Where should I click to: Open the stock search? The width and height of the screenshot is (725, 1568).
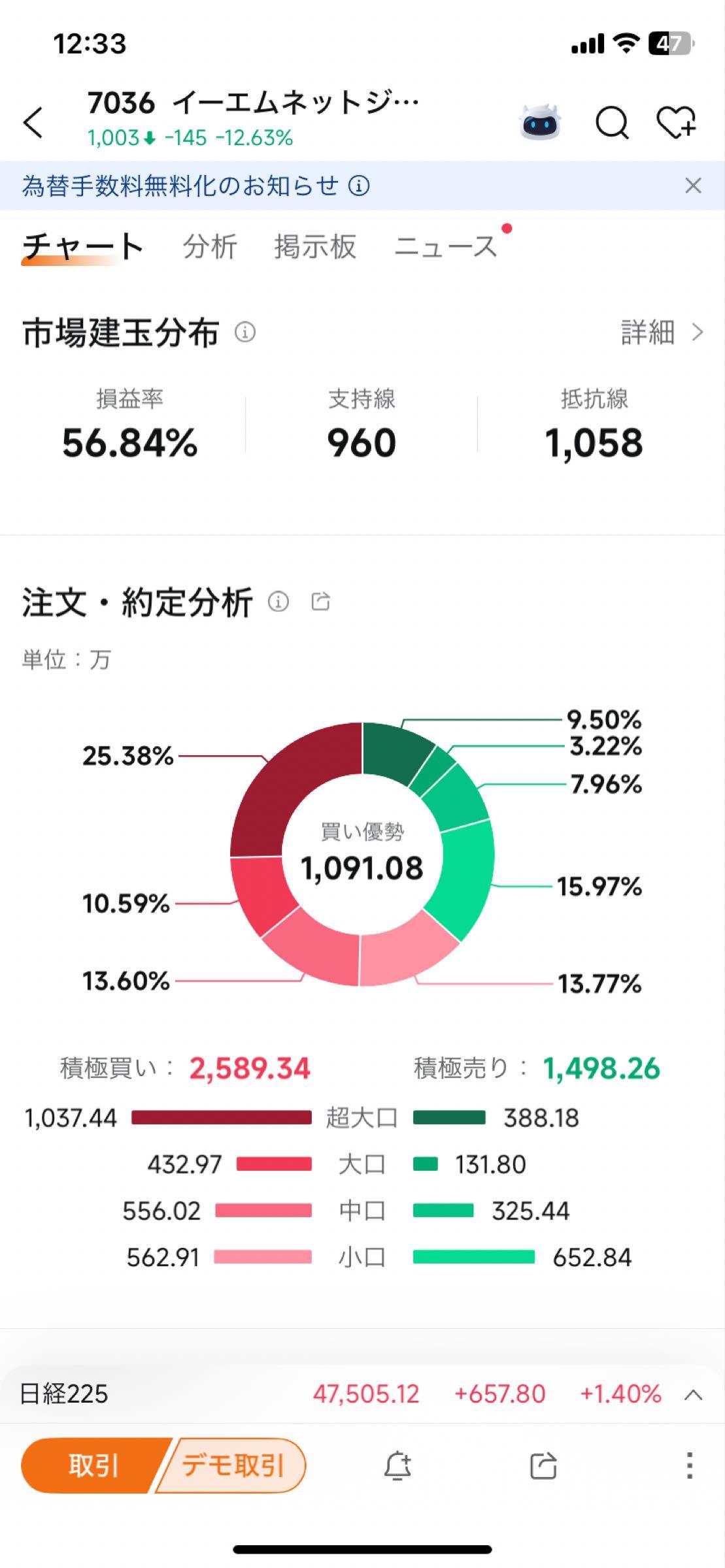tap(612, 122)
